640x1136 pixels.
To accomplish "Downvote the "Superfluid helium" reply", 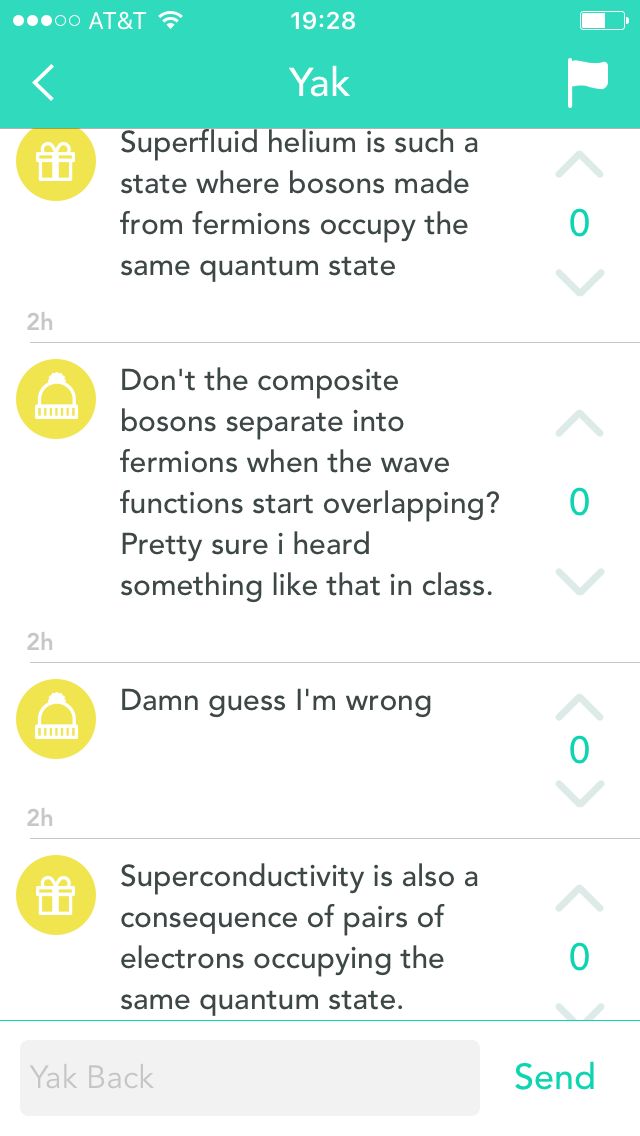I will (579, 281).
